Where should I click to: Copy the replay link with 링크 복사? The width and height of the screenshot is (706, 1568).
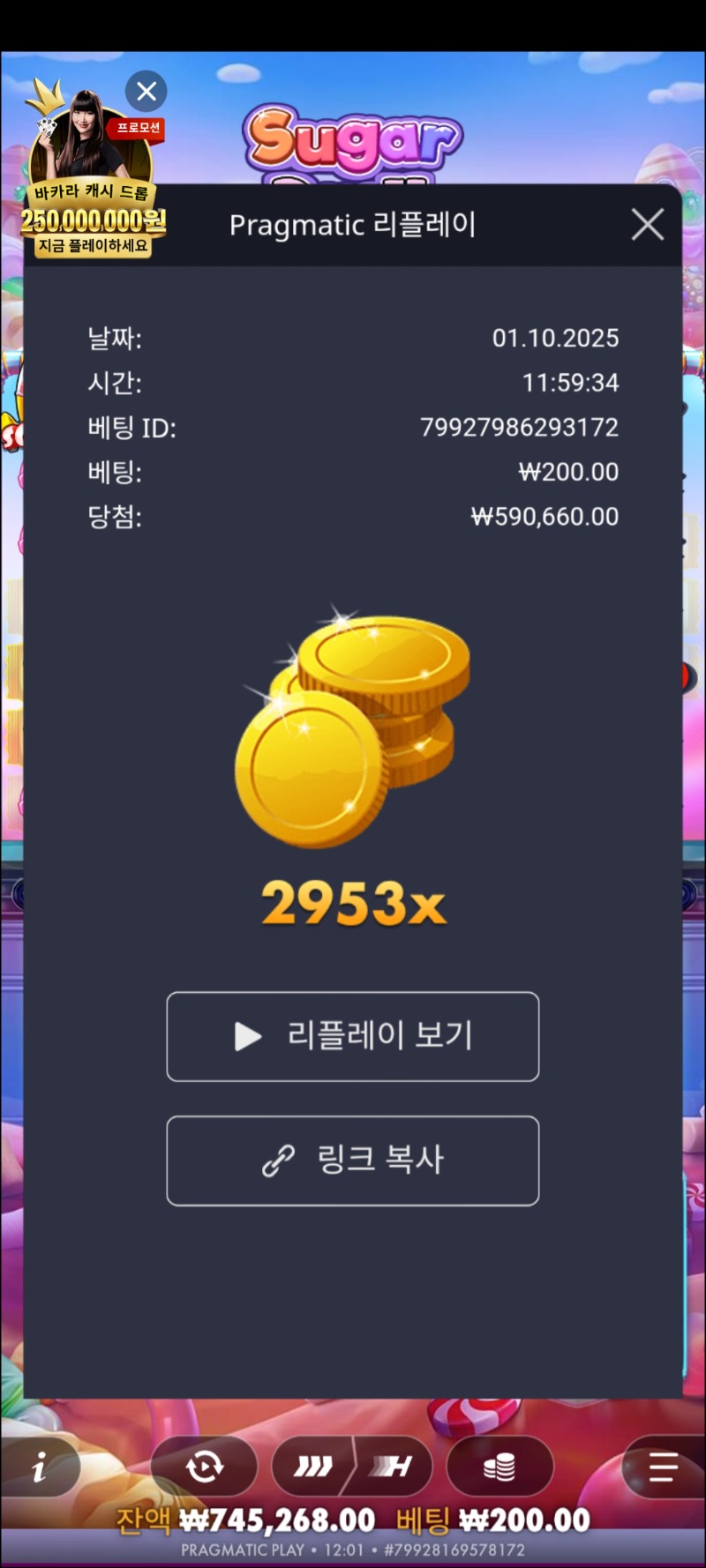coord(352,1161)
